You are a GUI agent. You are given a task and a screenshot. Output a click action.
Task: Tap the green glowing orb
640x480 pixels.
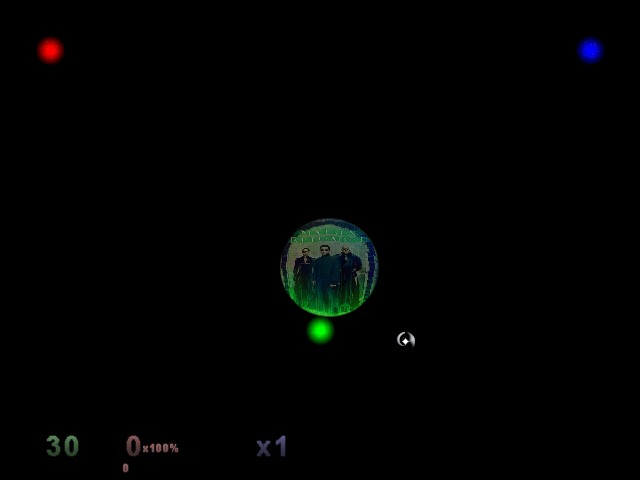click(x=320, y=330)
